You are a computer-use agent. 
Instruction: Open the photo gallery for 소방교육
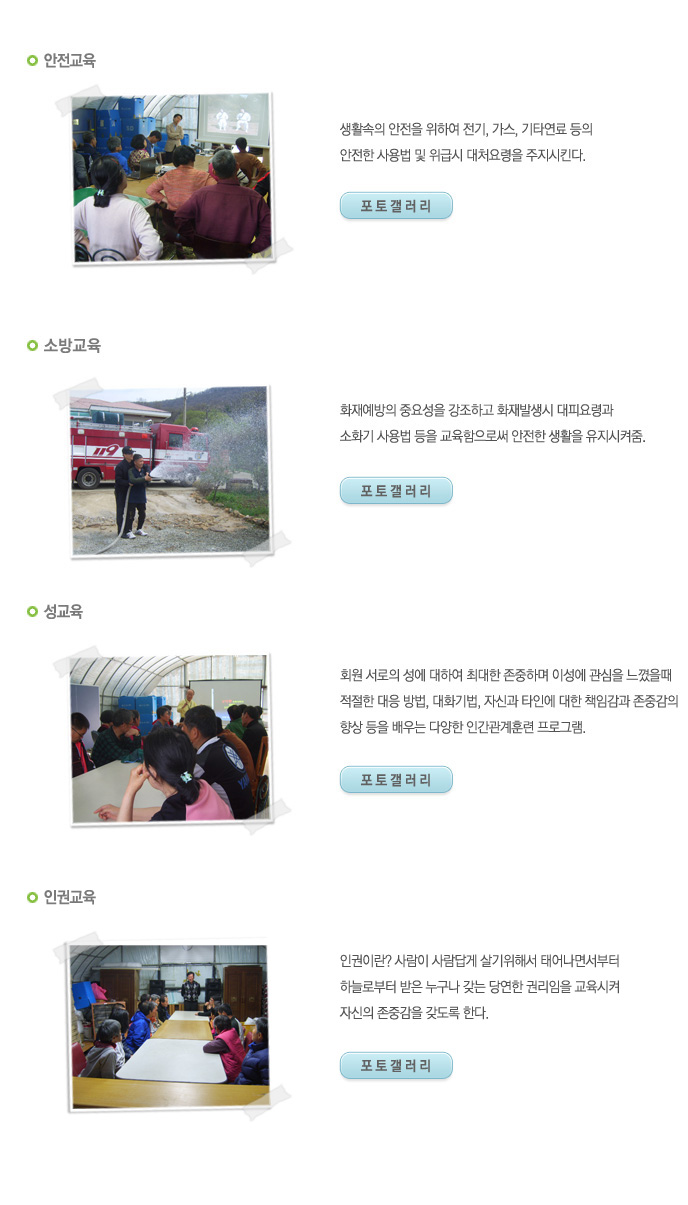pyautogui.click(x=396, y=491)
